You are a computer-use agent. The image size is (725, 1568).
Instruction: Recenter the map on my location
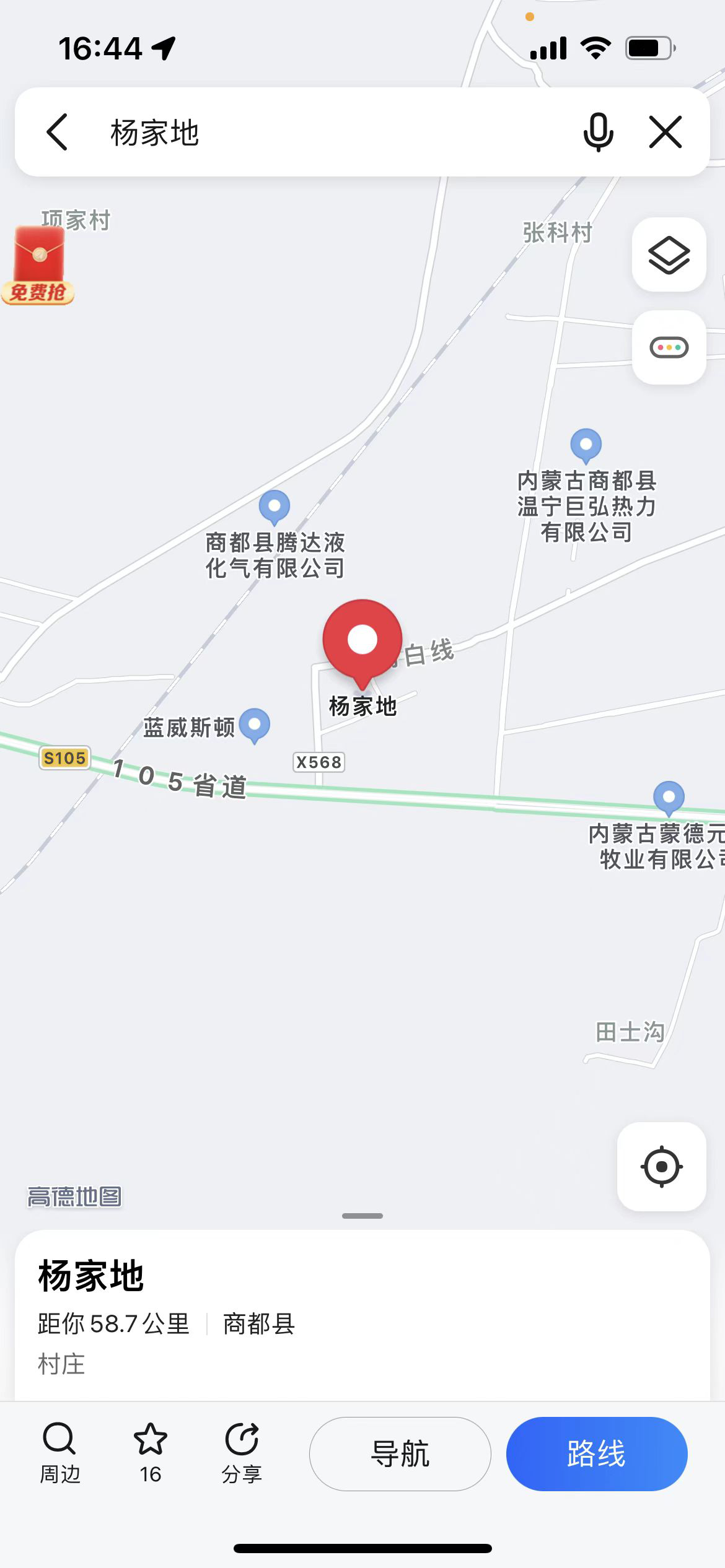[661, 1166]
